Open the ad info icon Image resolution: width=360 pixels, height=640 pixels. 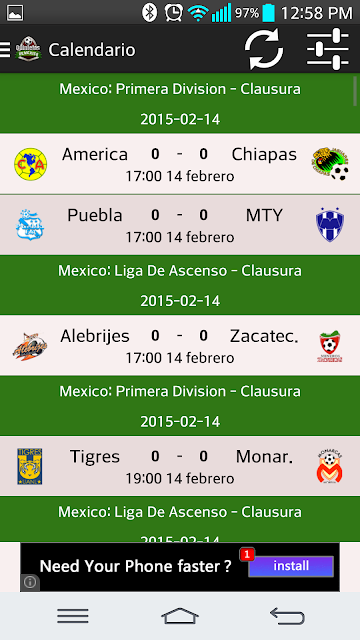(x=30, y=582)
